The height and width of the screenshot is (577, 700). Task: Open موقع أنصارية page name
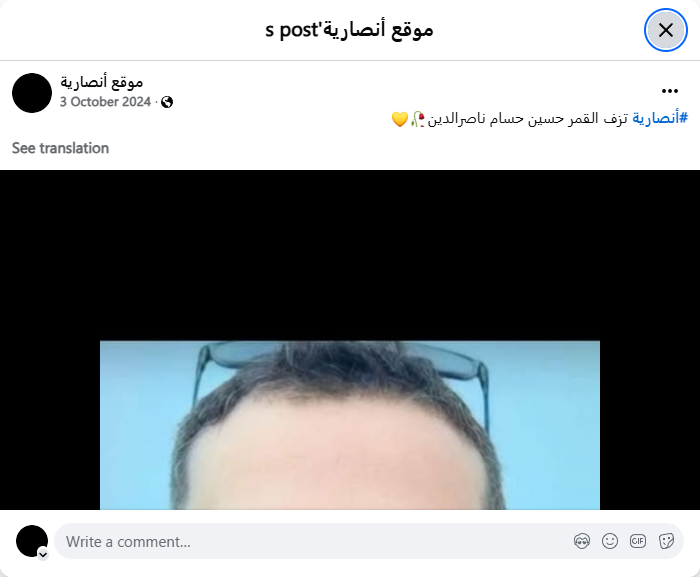coord(101,82)
